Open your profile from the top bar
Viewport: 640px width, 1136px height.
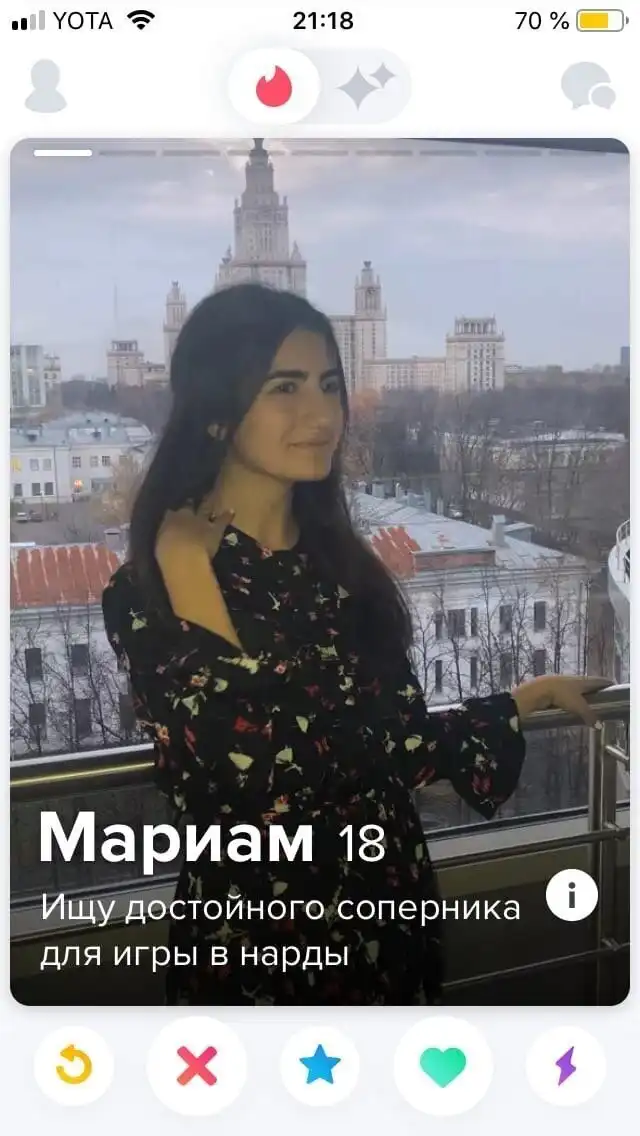(x=45, y=87)
